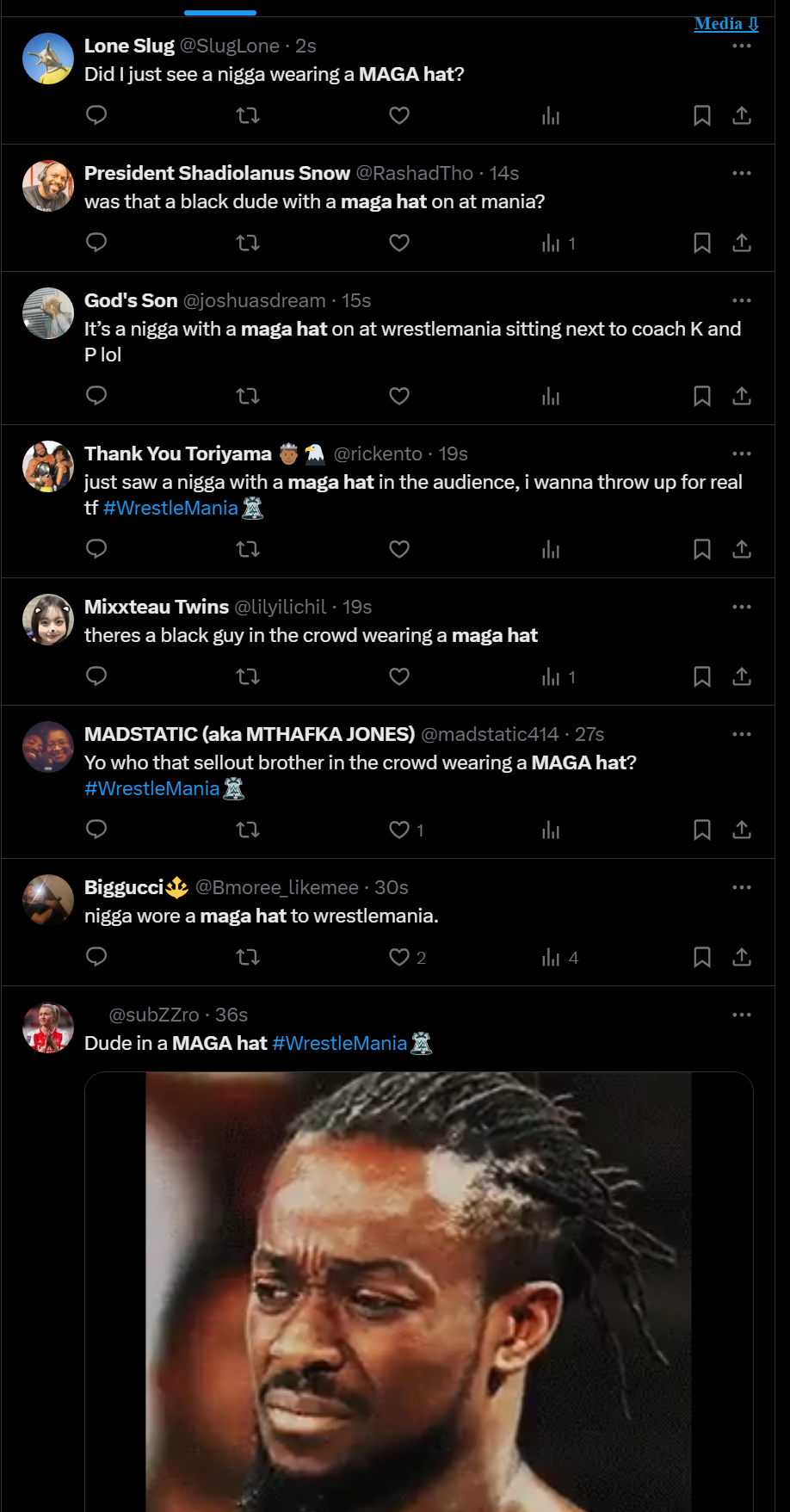Open the #WrestleMania hashtag in Thank You Toriyama's post
Screen dimensions: 790x1512
click(170, 508)
